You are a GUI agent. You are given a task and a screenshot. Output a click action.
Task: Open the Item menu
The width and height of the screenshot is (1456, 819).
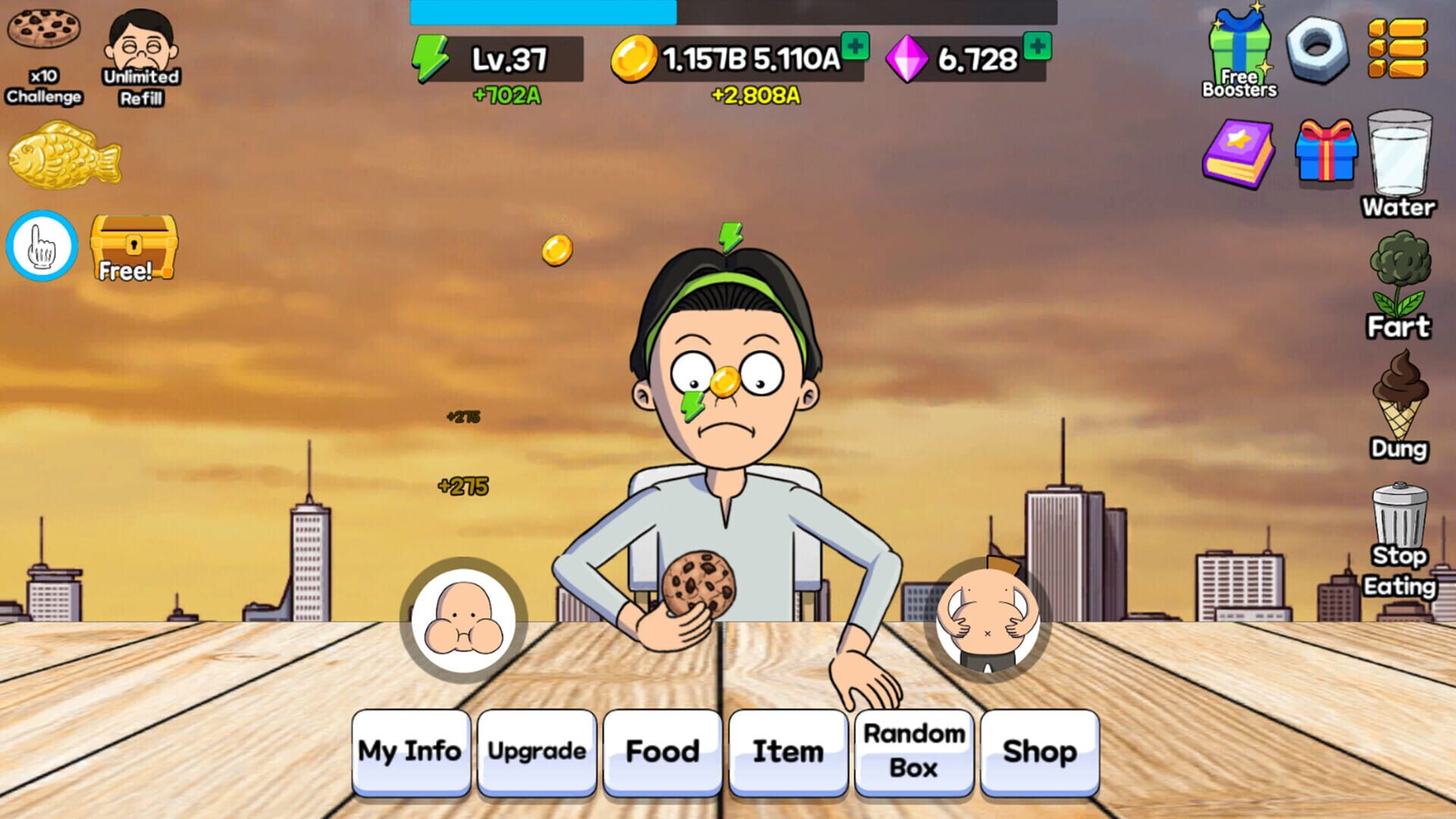[788, 752]
